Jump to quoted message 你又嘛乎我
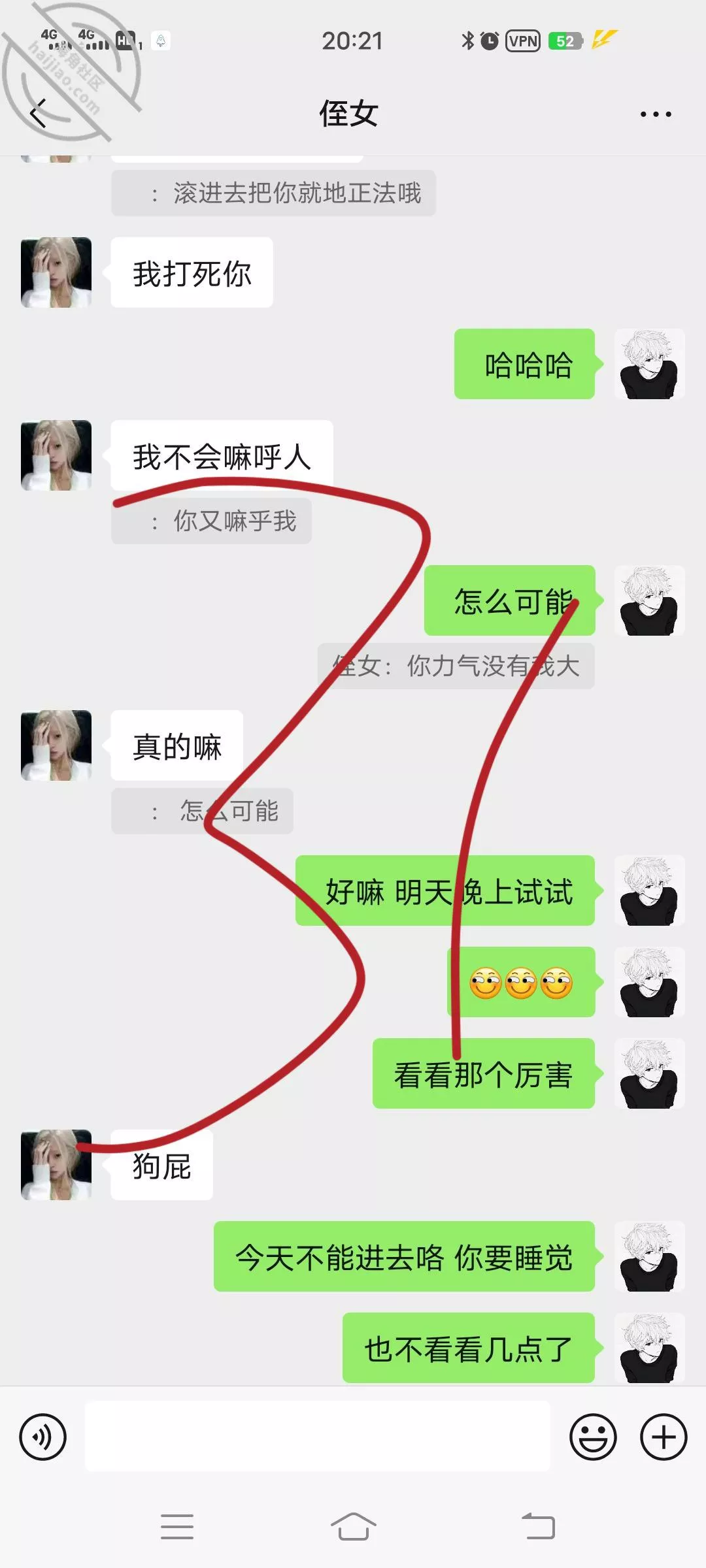 (x=211, y=521)
